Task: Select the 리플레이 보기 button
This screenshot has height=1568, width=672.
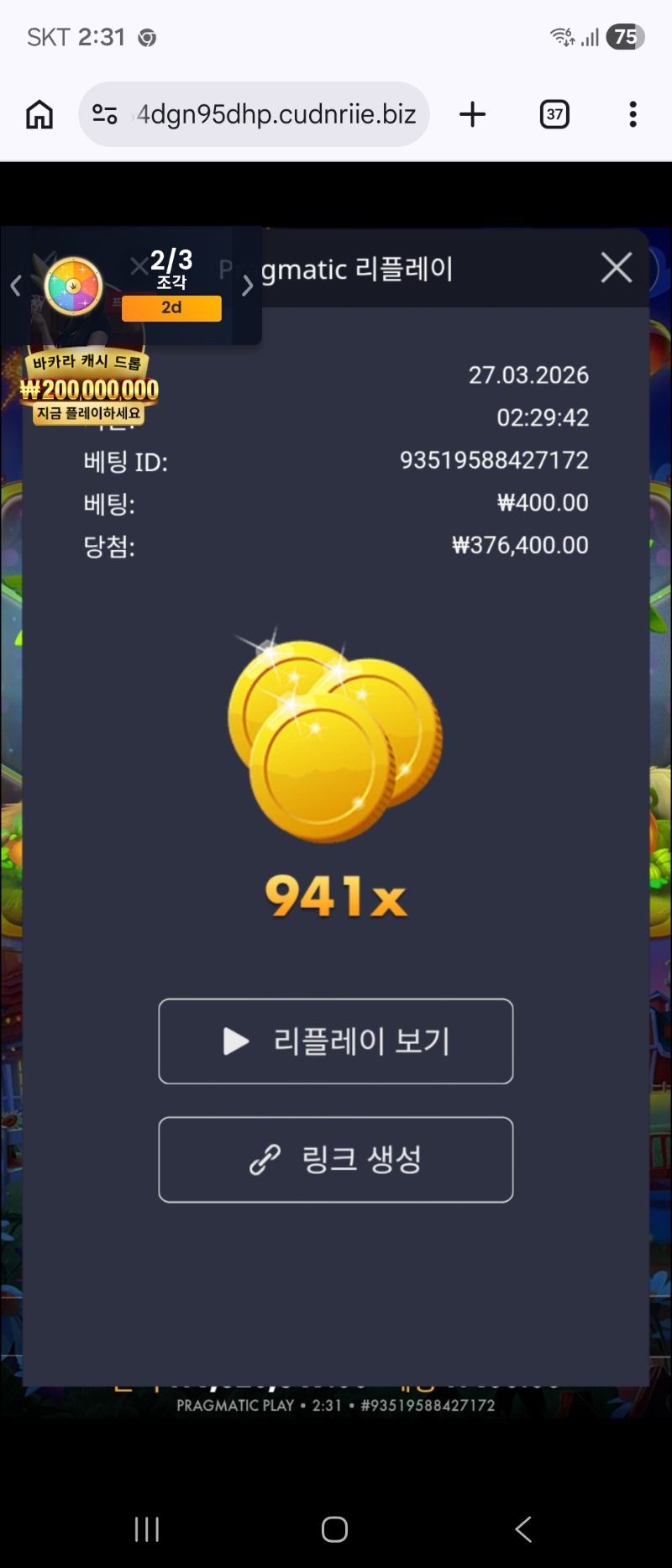Action: click(335, 1041)
